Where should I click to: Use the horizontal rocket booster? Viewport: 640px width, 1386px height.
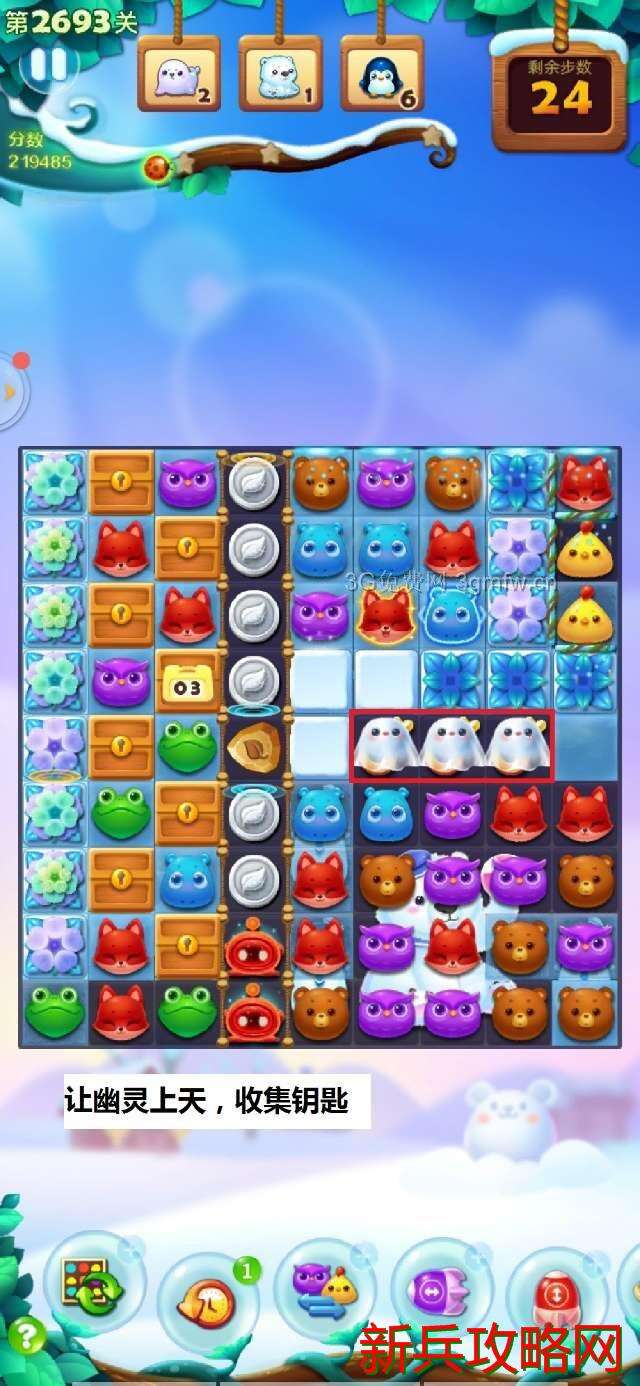(441, 1290)
